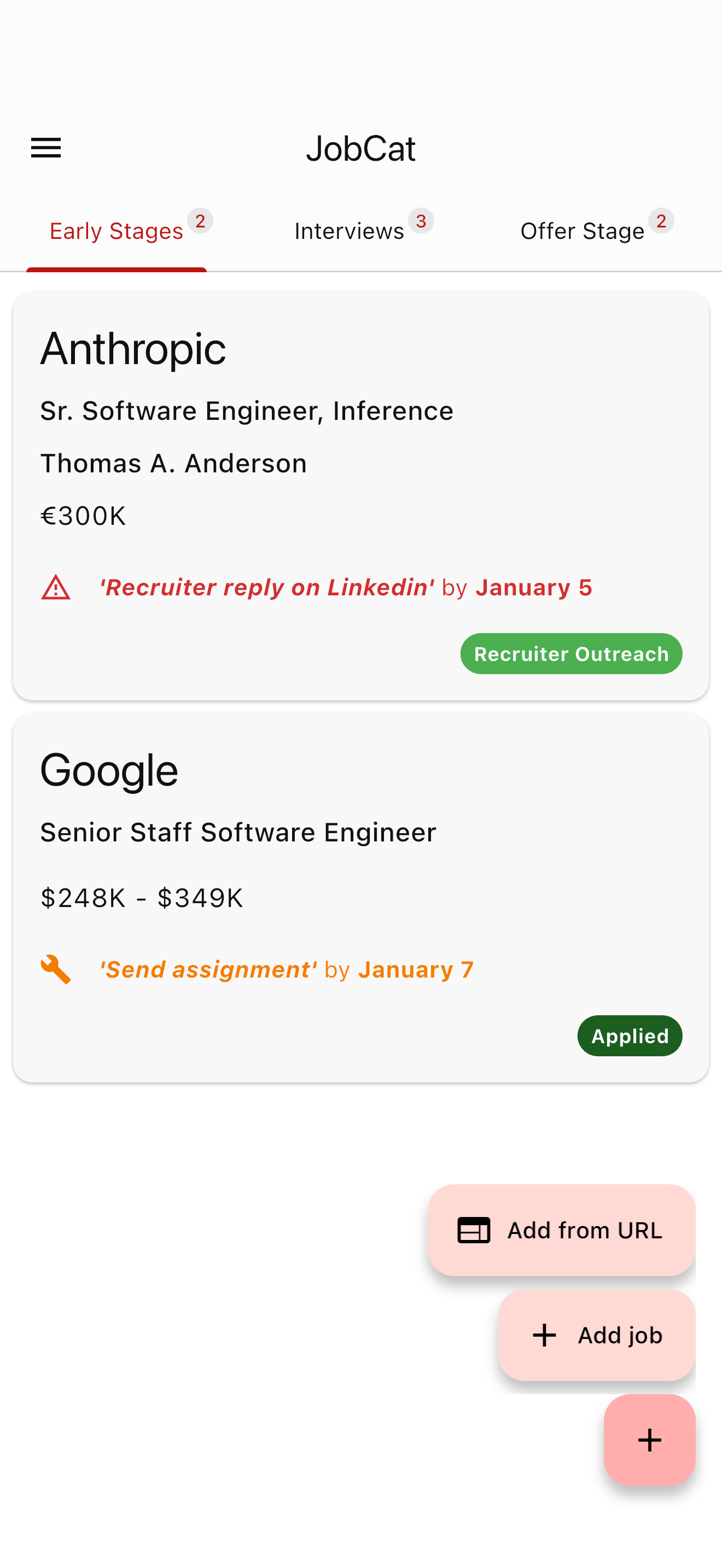722x1568 pixels.
Task: Click the Applied status pill
Action: [x=630, y=1035]
